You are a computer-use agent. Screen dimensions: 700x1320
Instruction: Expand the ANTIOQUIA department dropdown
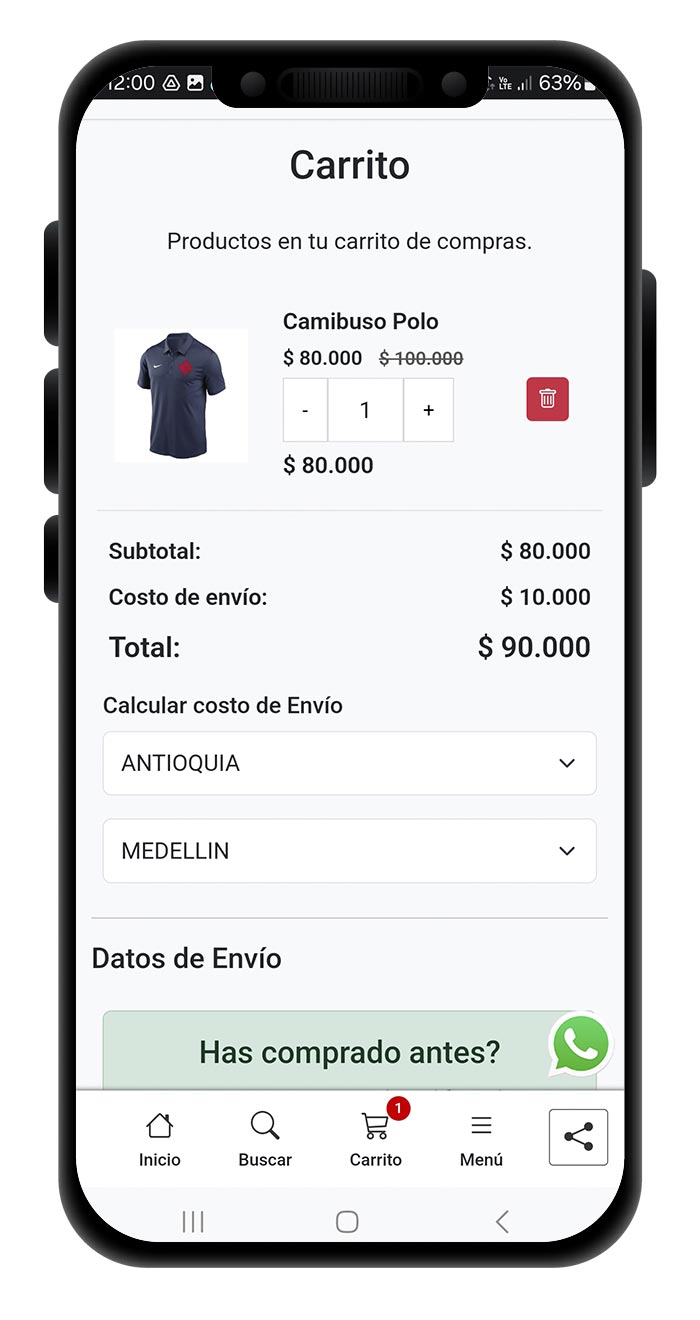349,763
